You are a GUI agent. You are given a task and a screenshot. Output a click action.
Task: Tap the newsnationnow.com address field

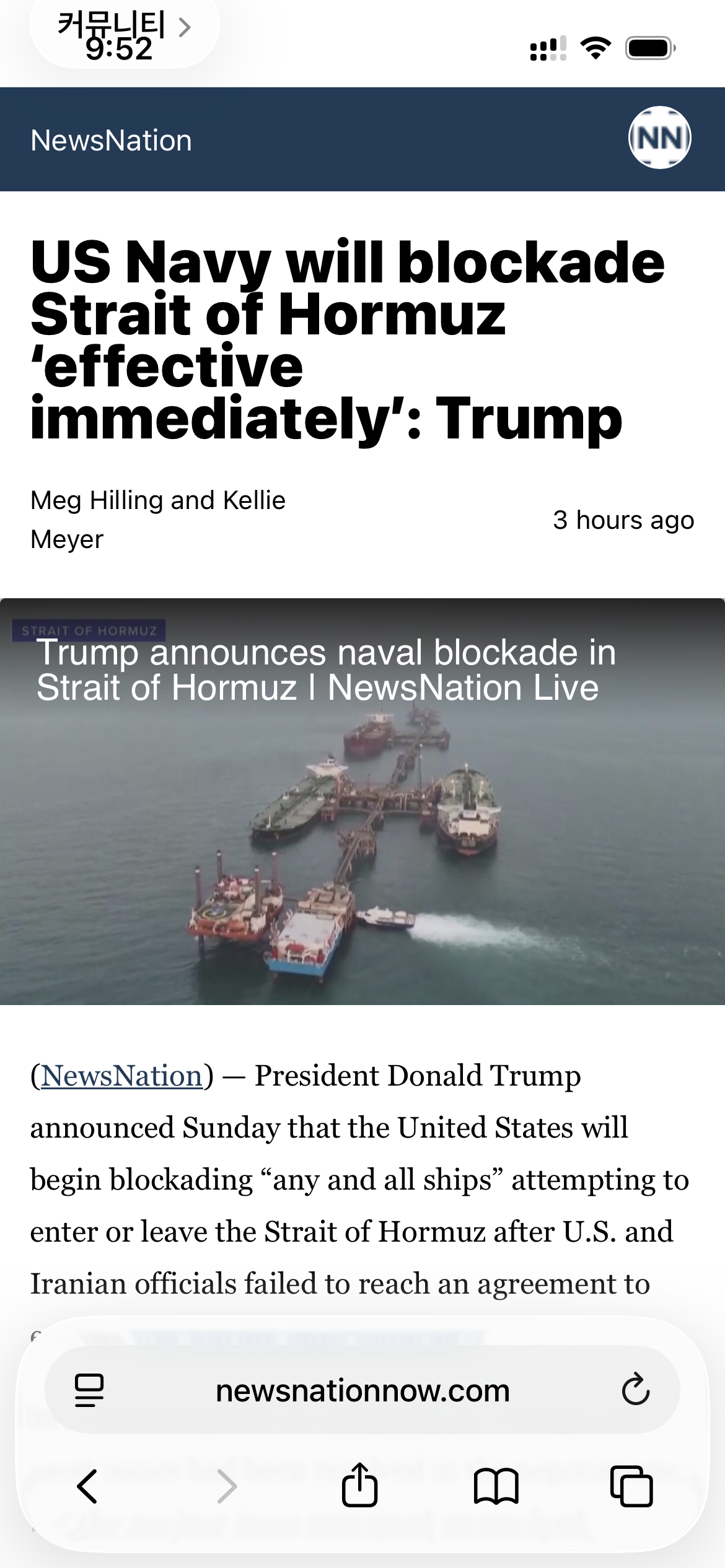(x=362, y=1391)
